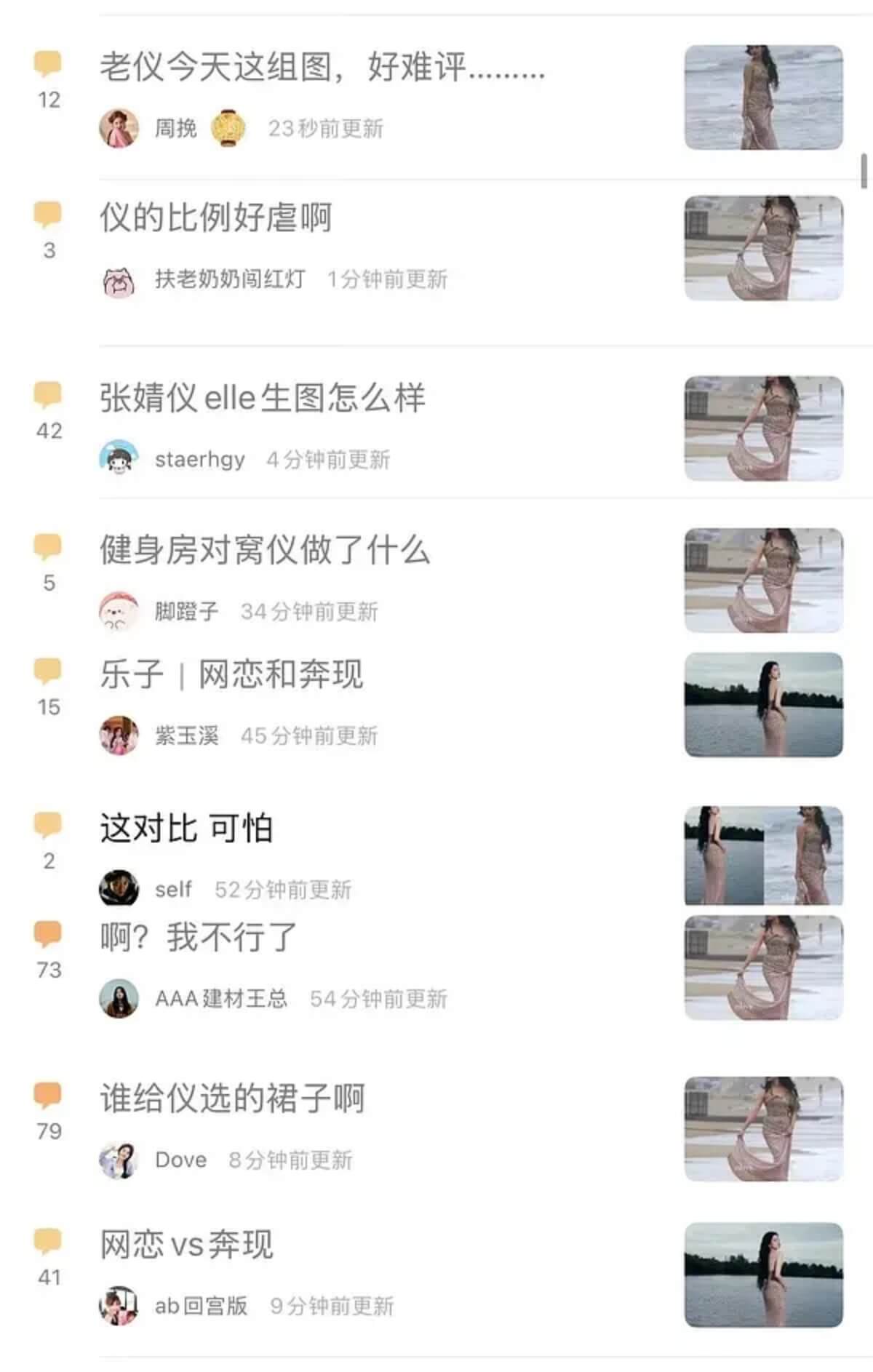Open the post "这对比 可怕"

coord(186,829)
